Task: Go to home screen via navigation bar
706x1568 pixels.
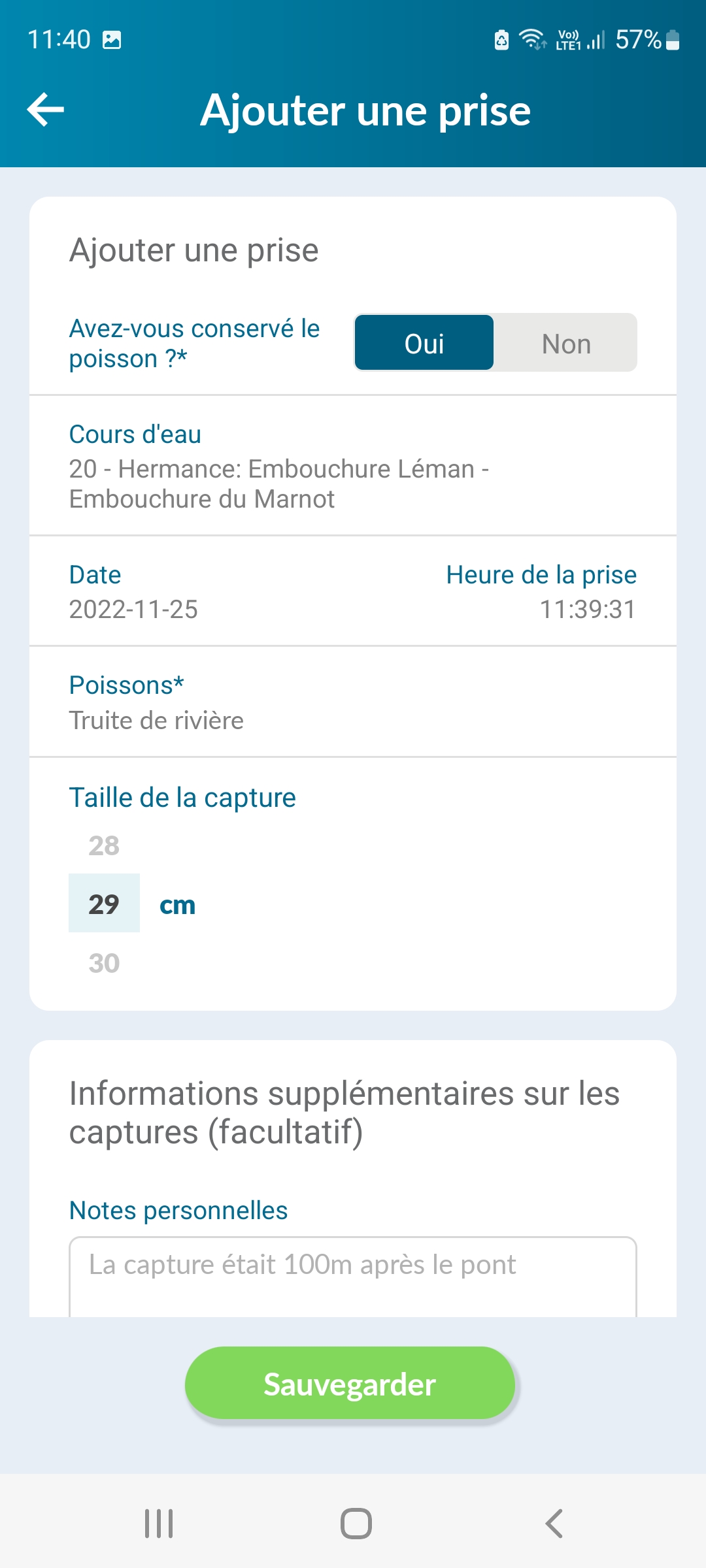Action: tap(356, 1524)
